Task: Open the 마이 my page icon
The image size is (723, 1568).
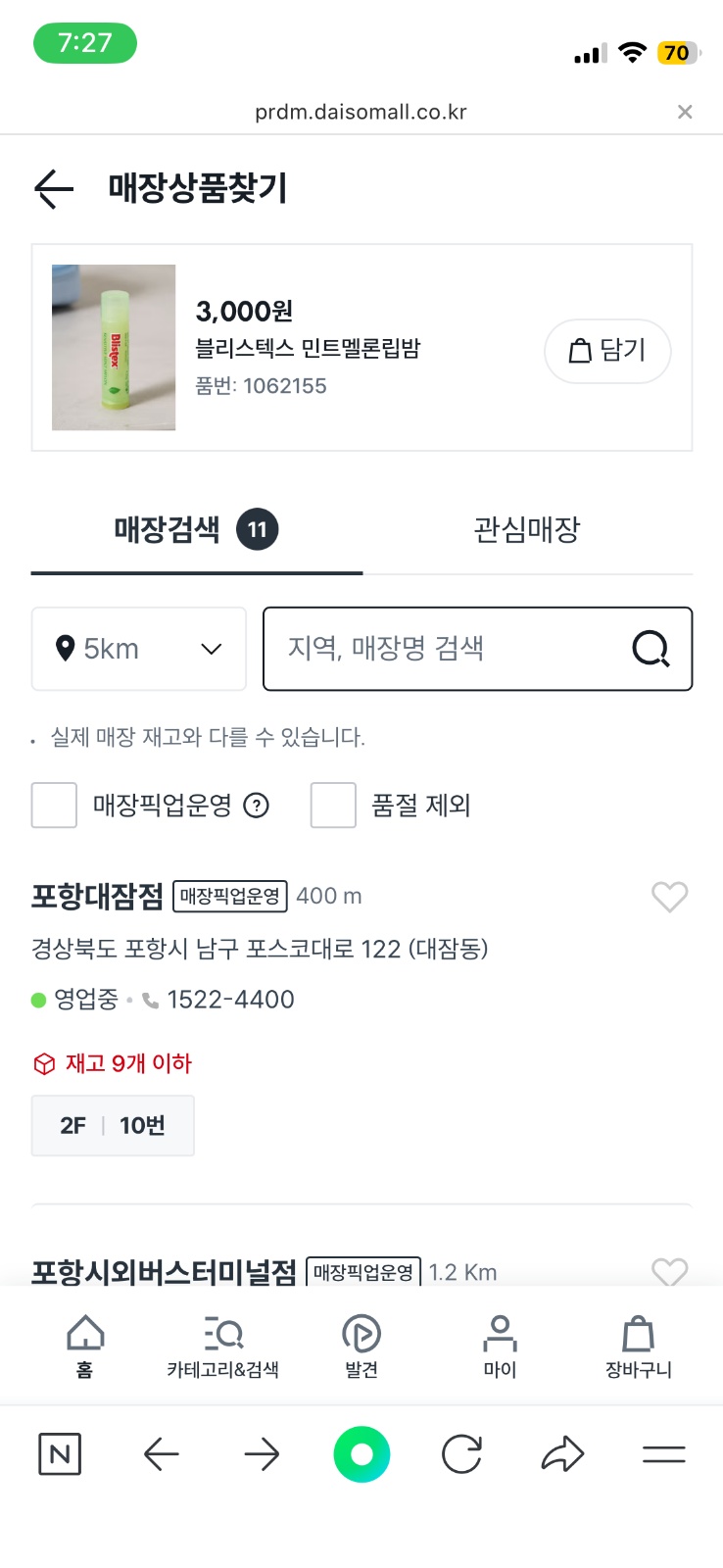Action: [500, 1345]
